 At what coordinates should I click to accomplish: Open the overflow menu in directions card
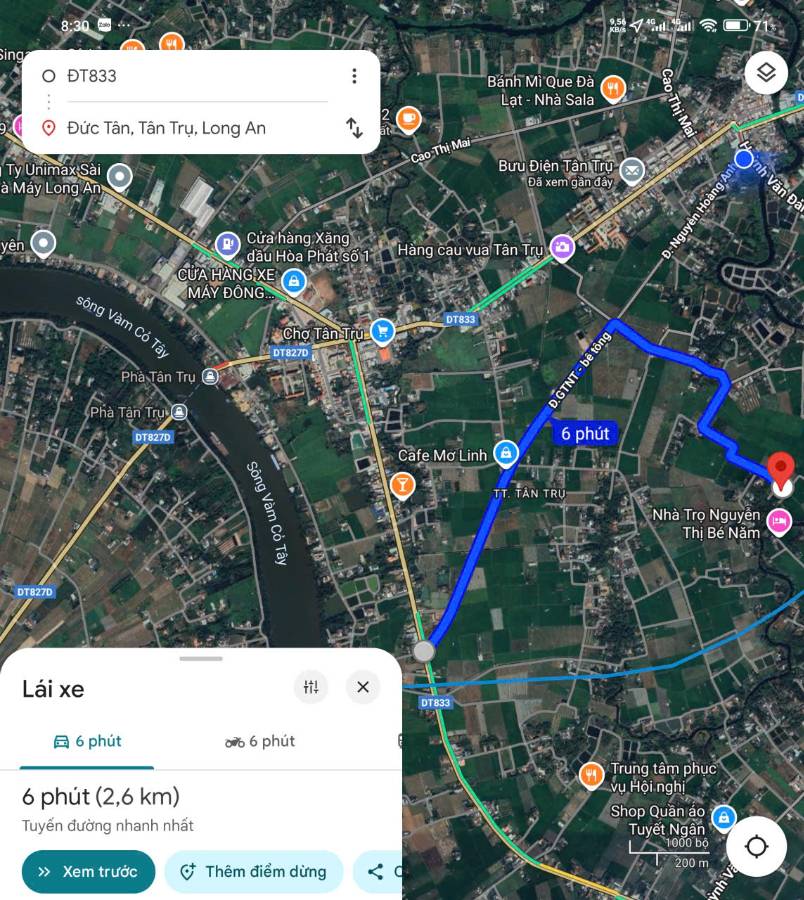tap(353, 76)
